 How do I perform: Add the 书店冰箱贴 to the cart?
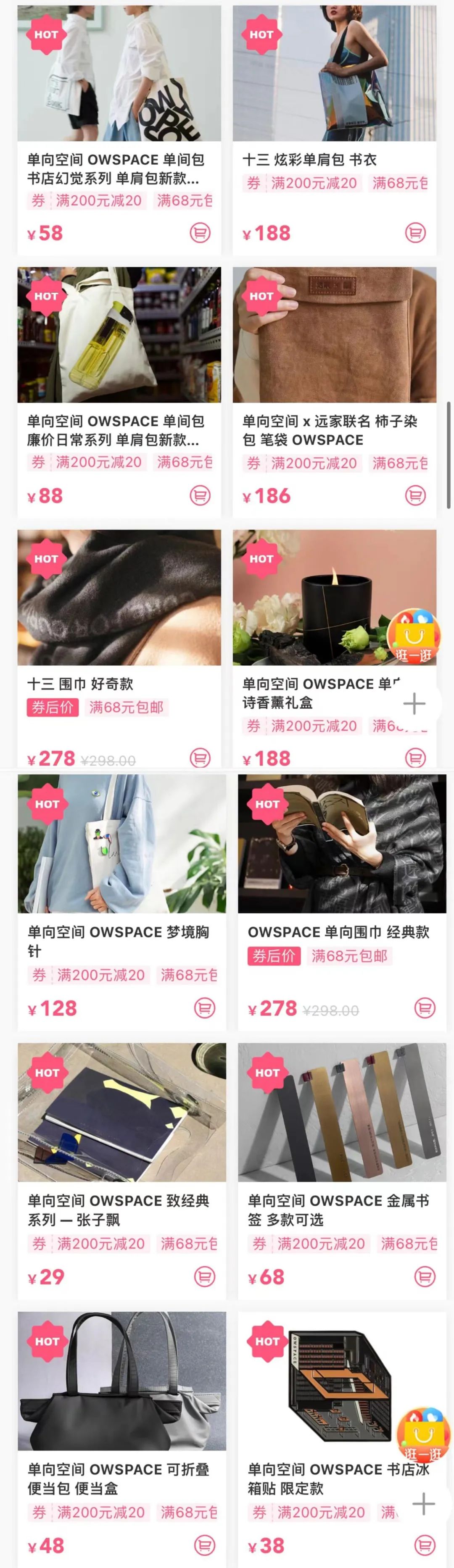click(x=425, y=1545)
